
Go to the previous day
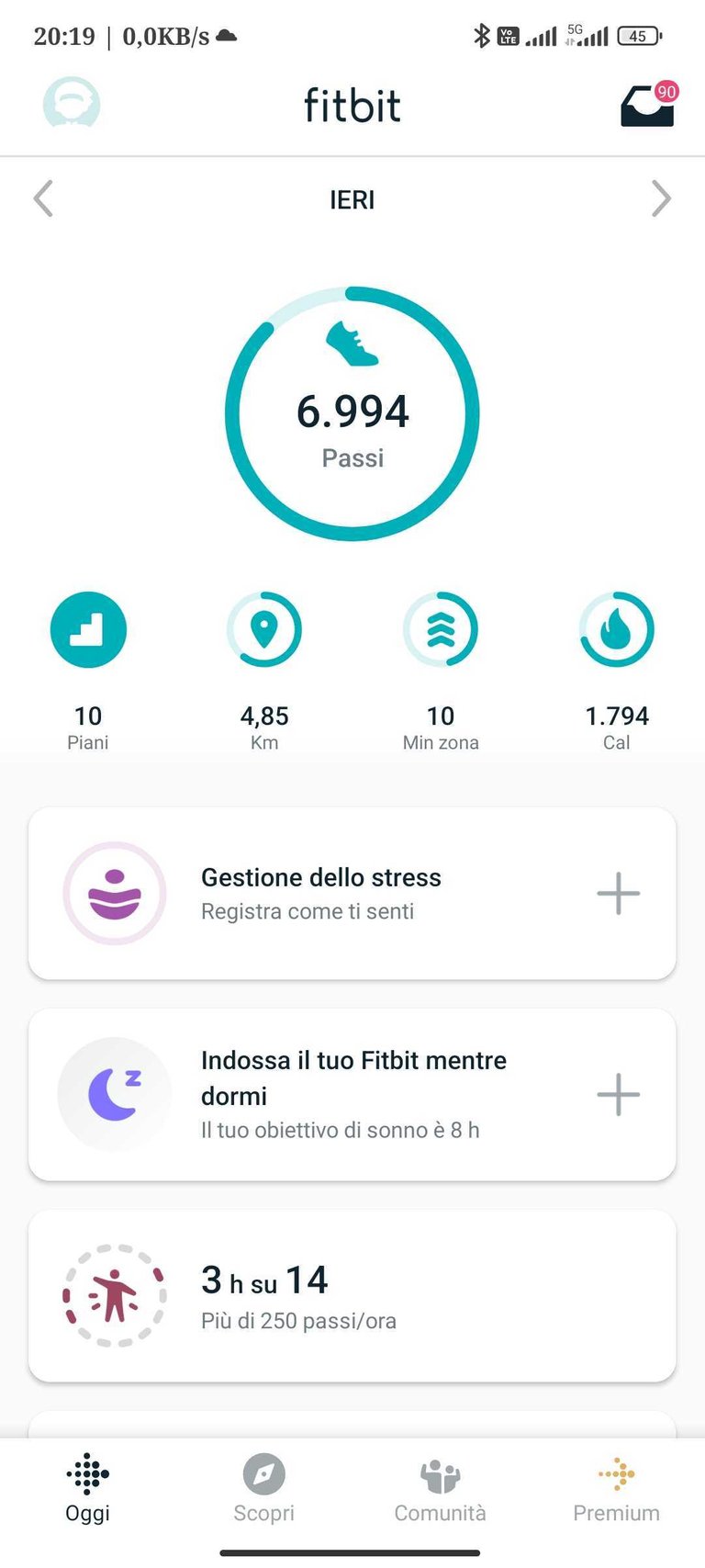[43, 198]
